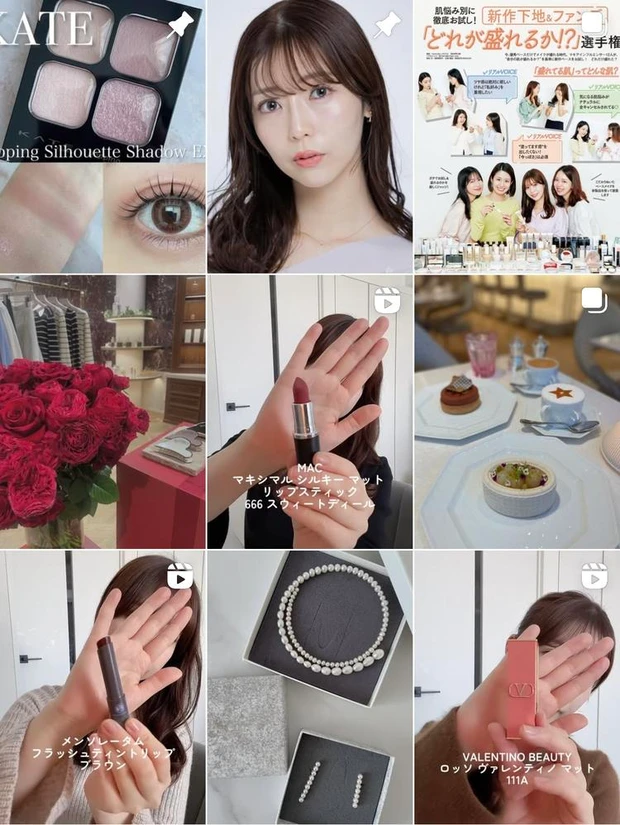Play the Mentholatum tint lip reel
This screenshot has width=620, height=825.
102,688
